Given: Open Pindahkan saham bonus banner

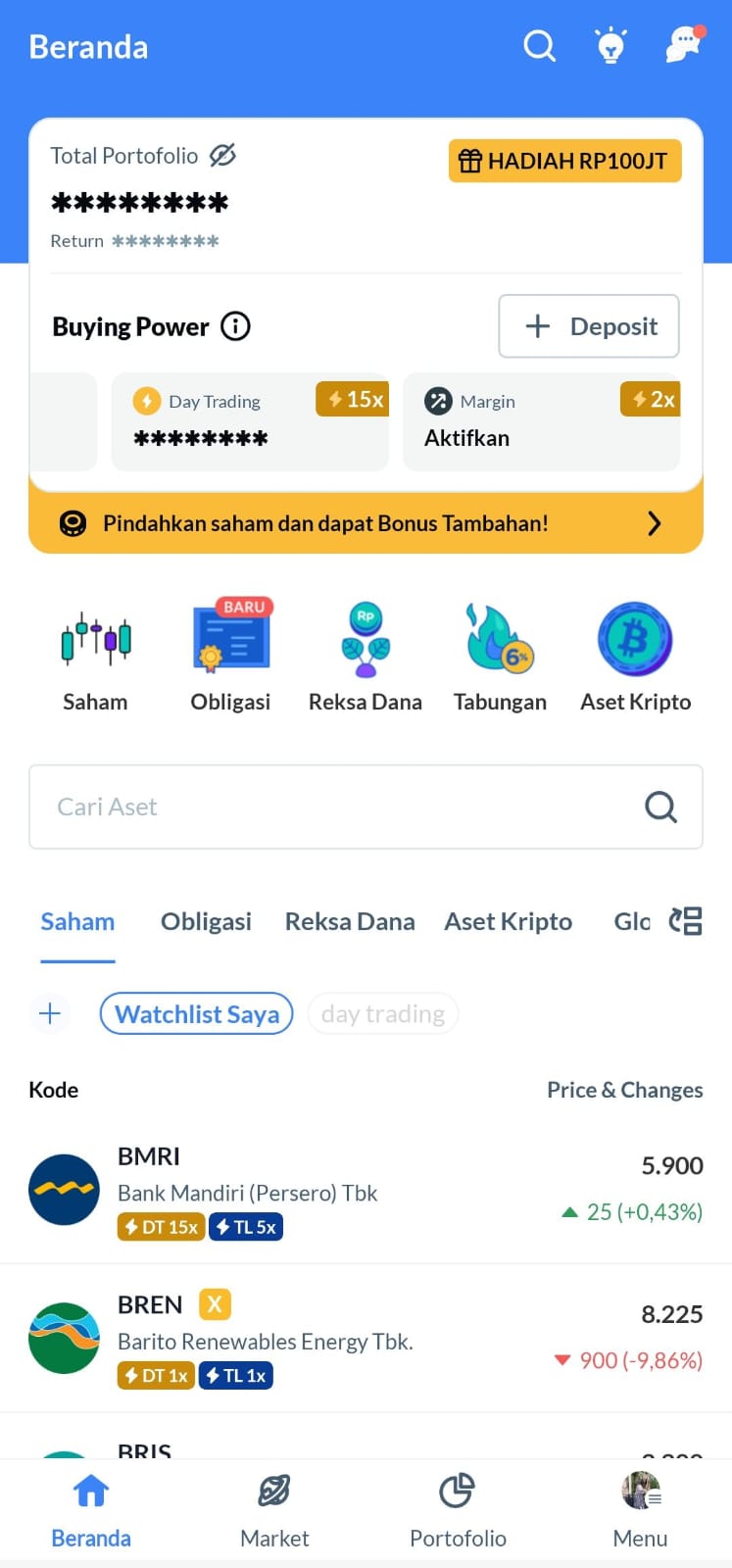Looking at the screenshot, I should point(366,523).
